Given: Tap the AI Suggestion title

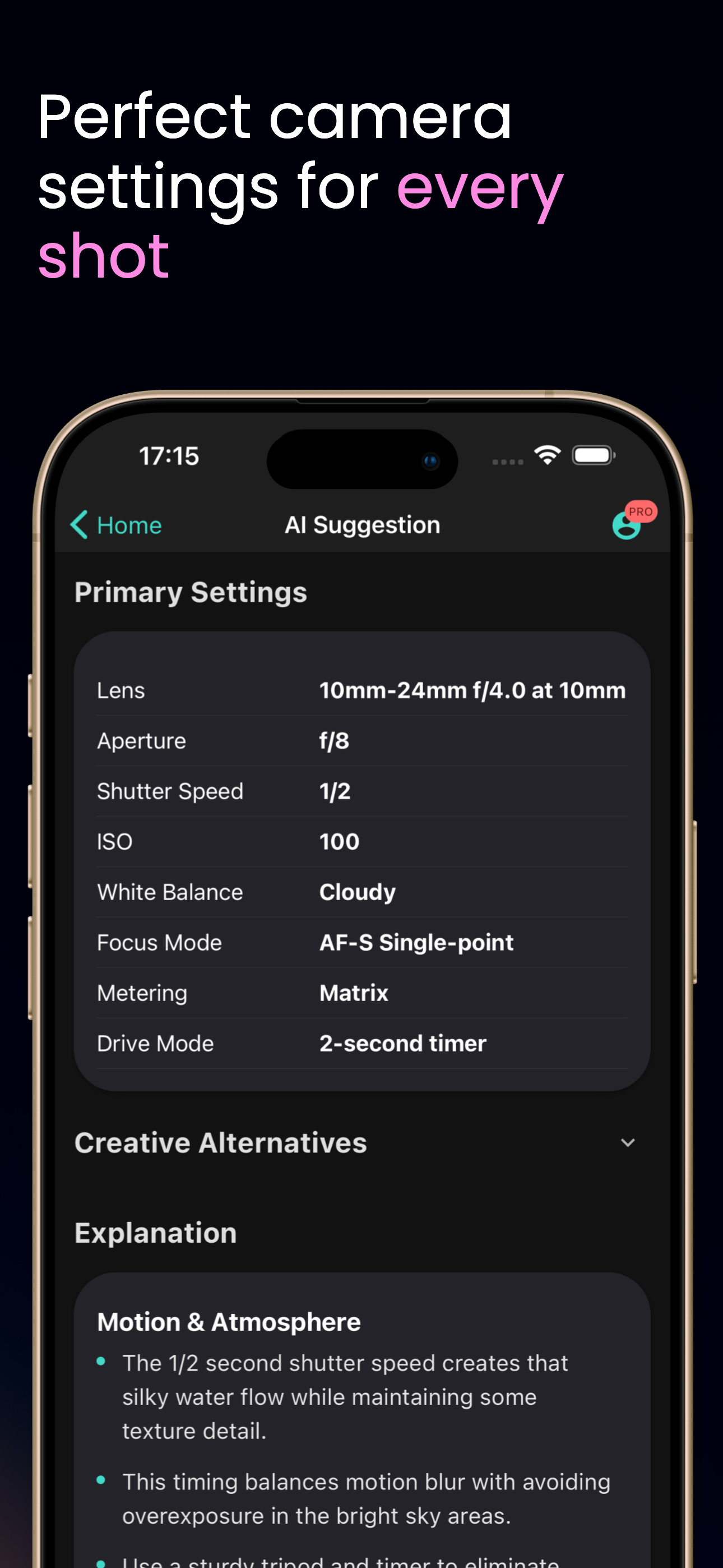Looking at the screenshot, I should pos(362,525).
